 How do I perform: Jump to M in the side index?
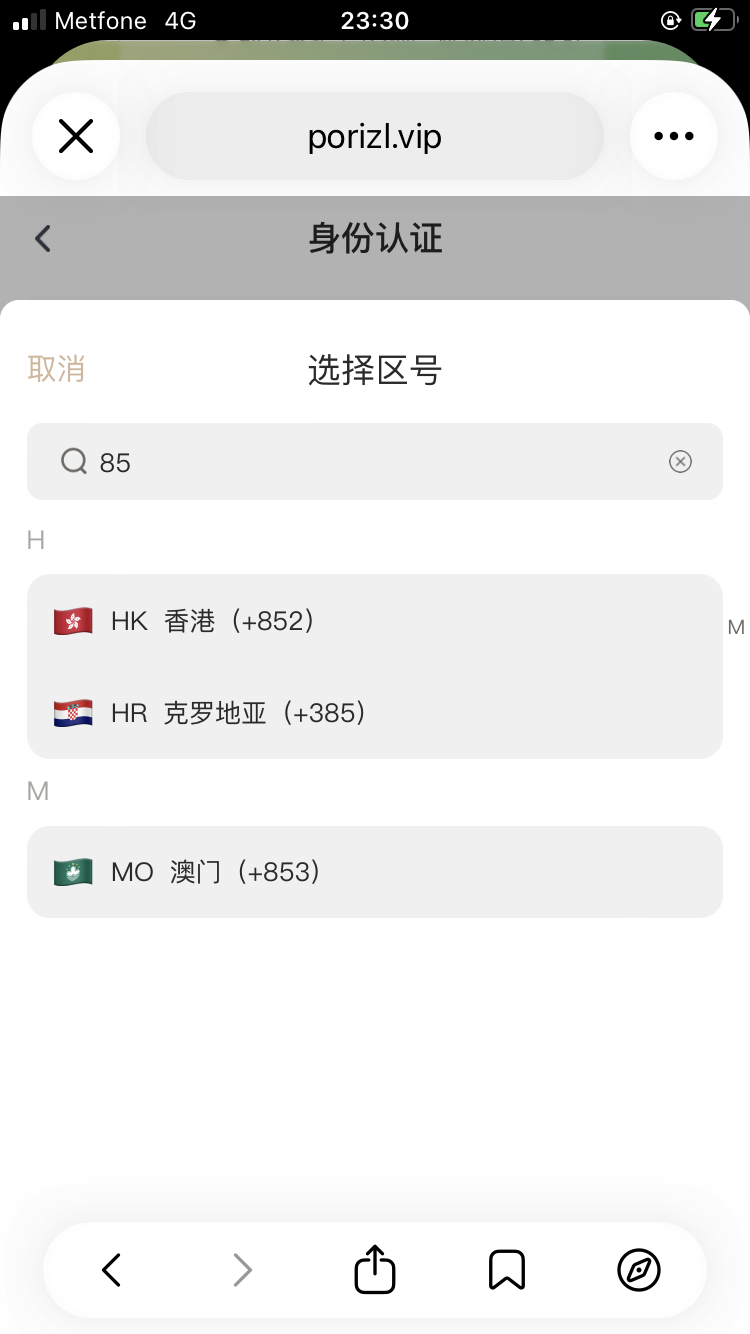[x=736, y=628]
